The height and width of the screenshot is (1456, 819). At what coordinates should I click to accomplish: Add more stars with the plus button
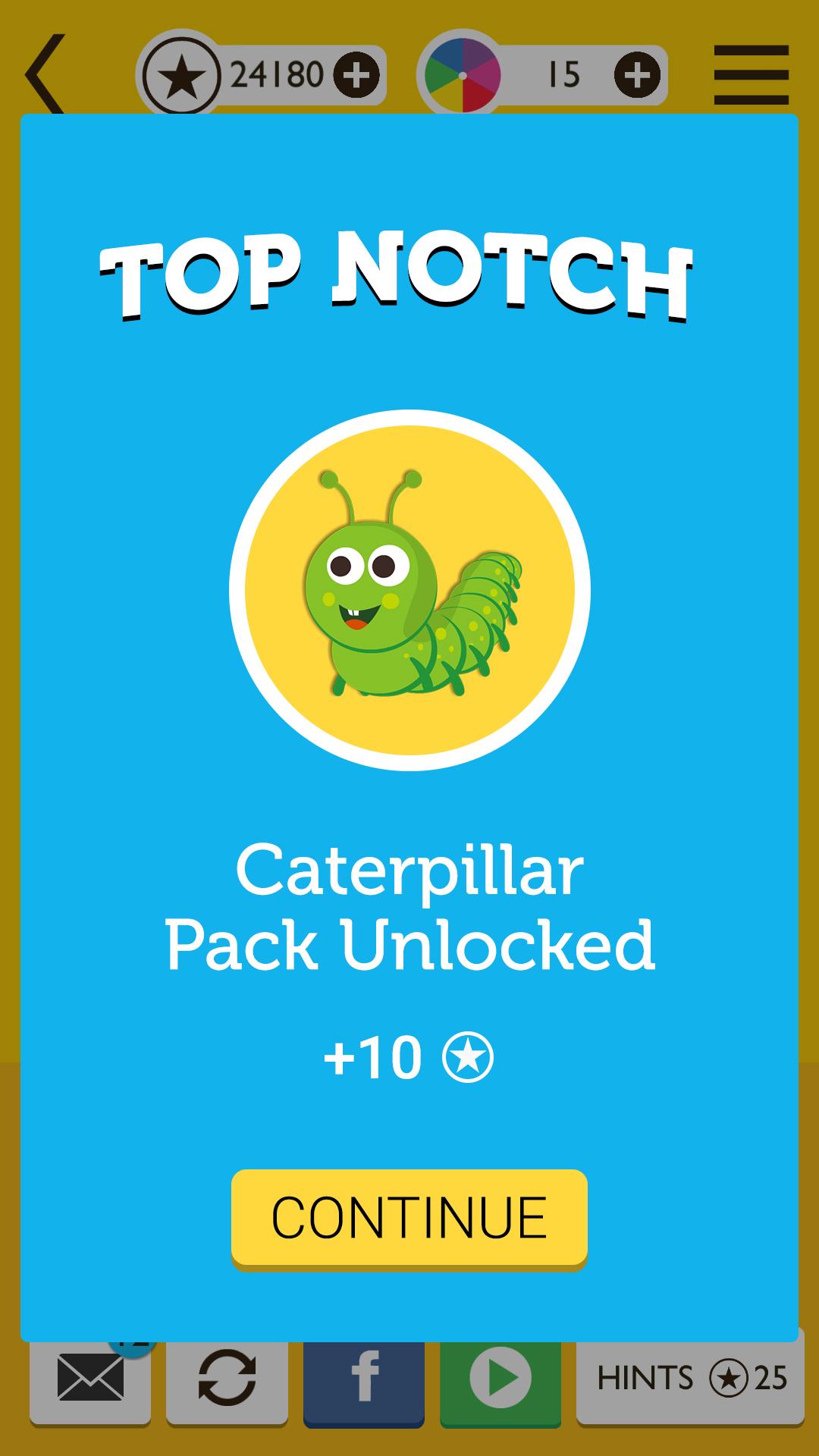point(357,75)
